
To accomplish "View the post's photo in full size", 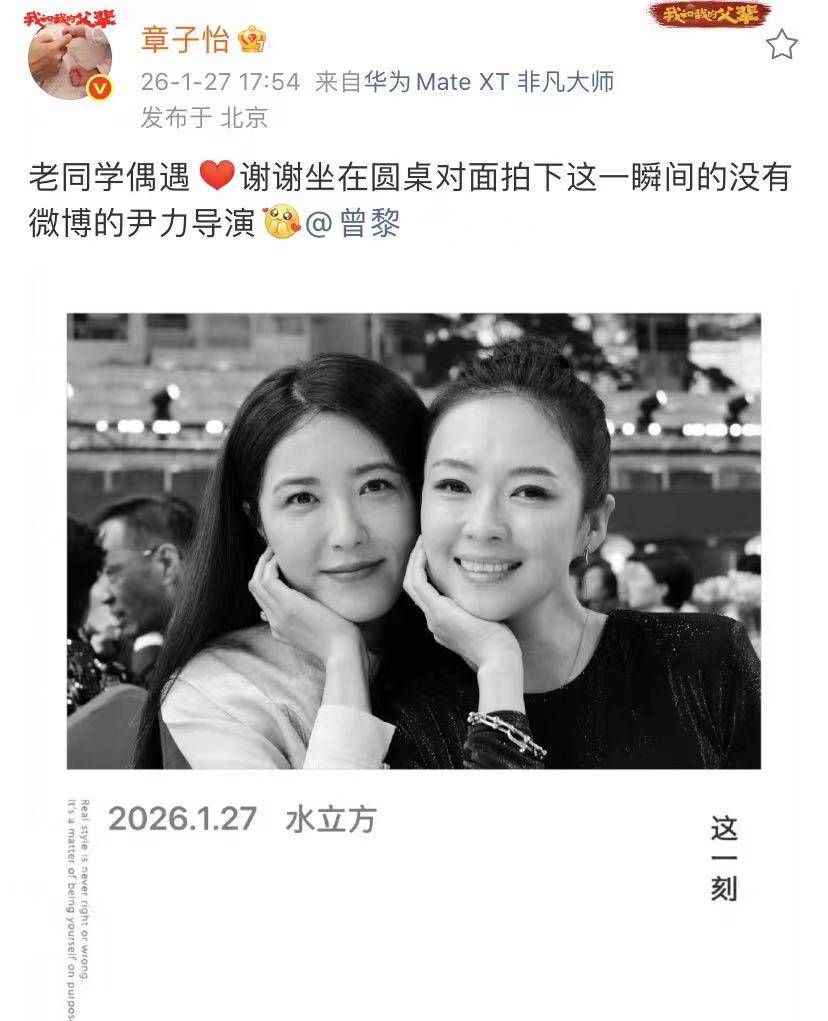I will 413,540.
